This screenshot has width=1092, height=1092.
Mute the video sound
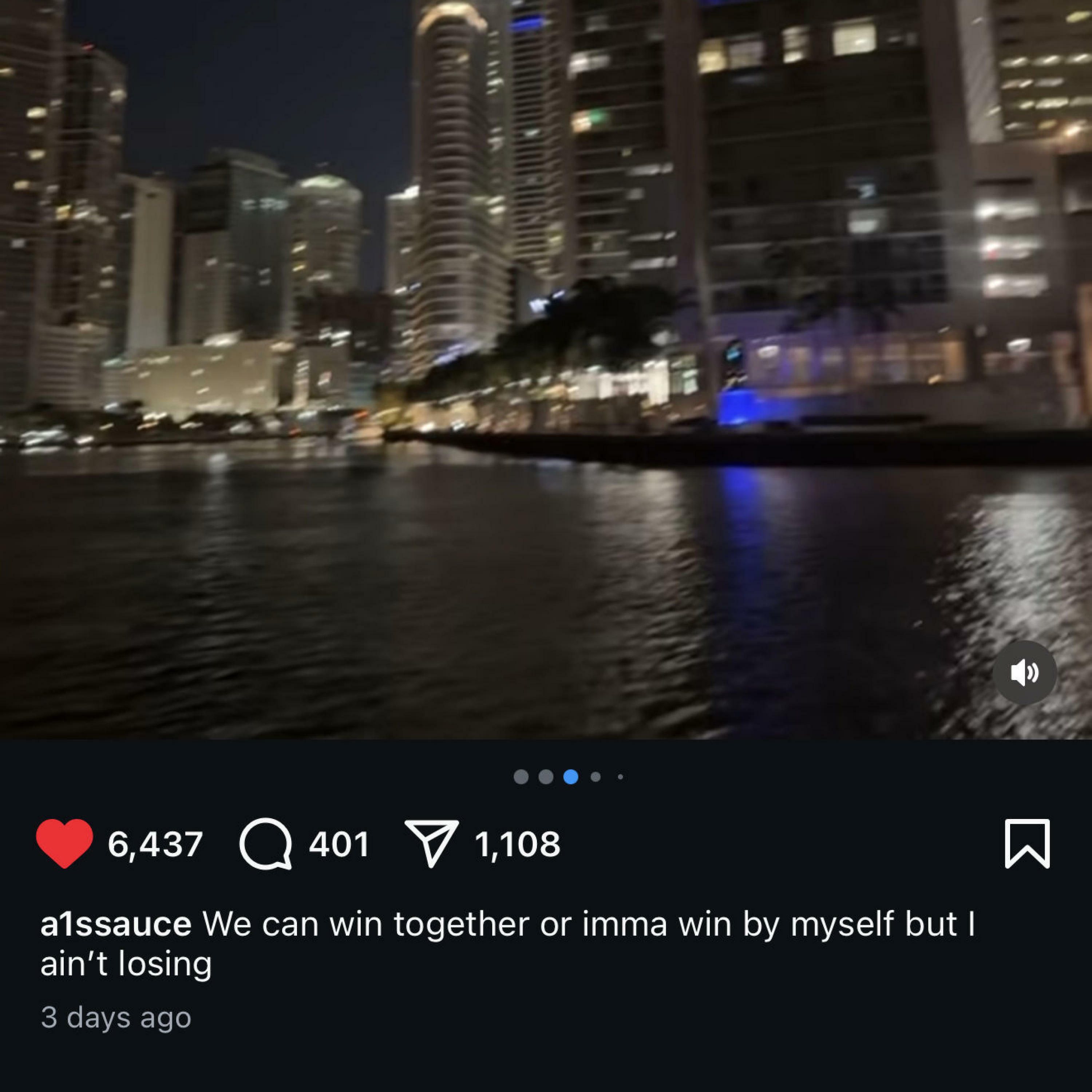[1024, 673]
